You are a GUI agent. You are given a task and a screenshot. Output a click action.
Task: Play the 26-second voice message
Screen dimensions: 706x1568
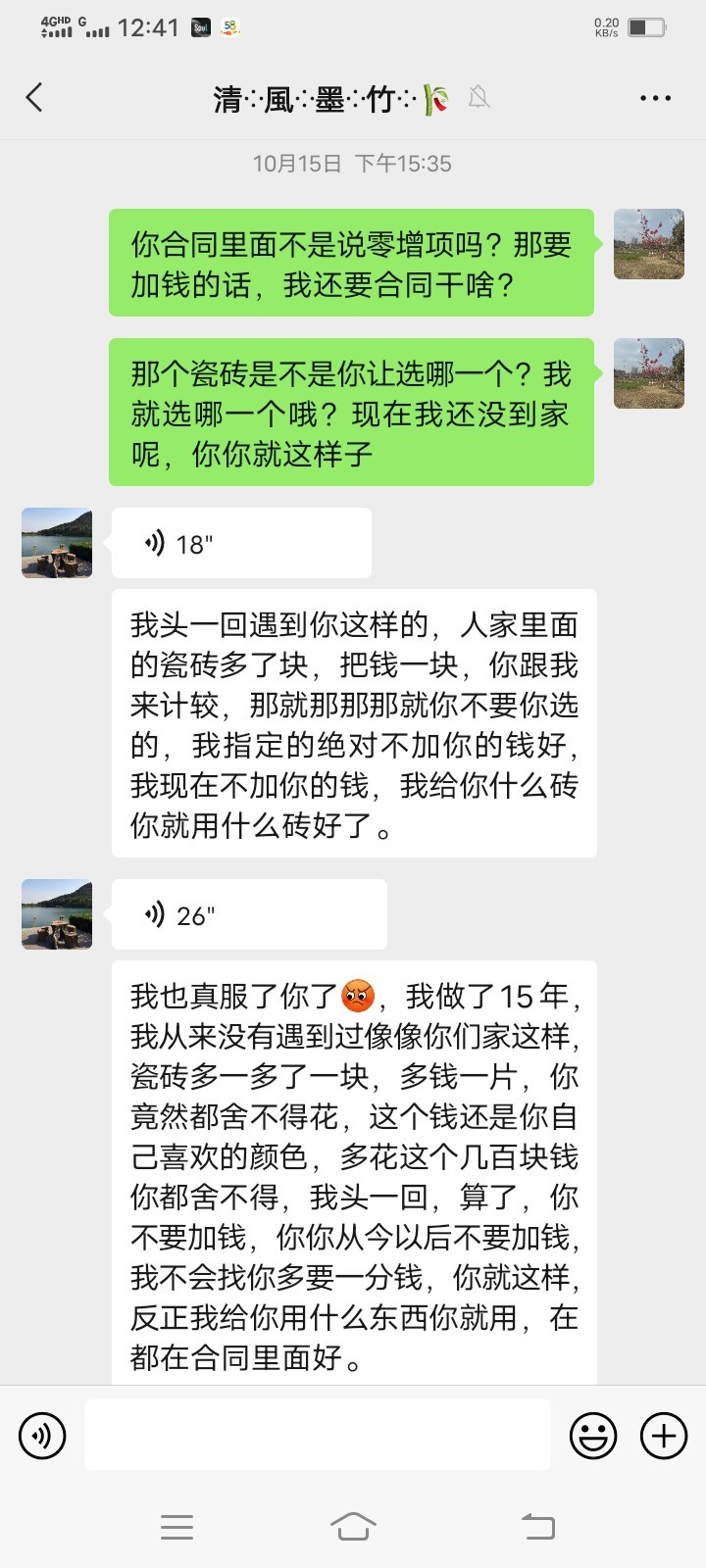(x=248, y=914)
